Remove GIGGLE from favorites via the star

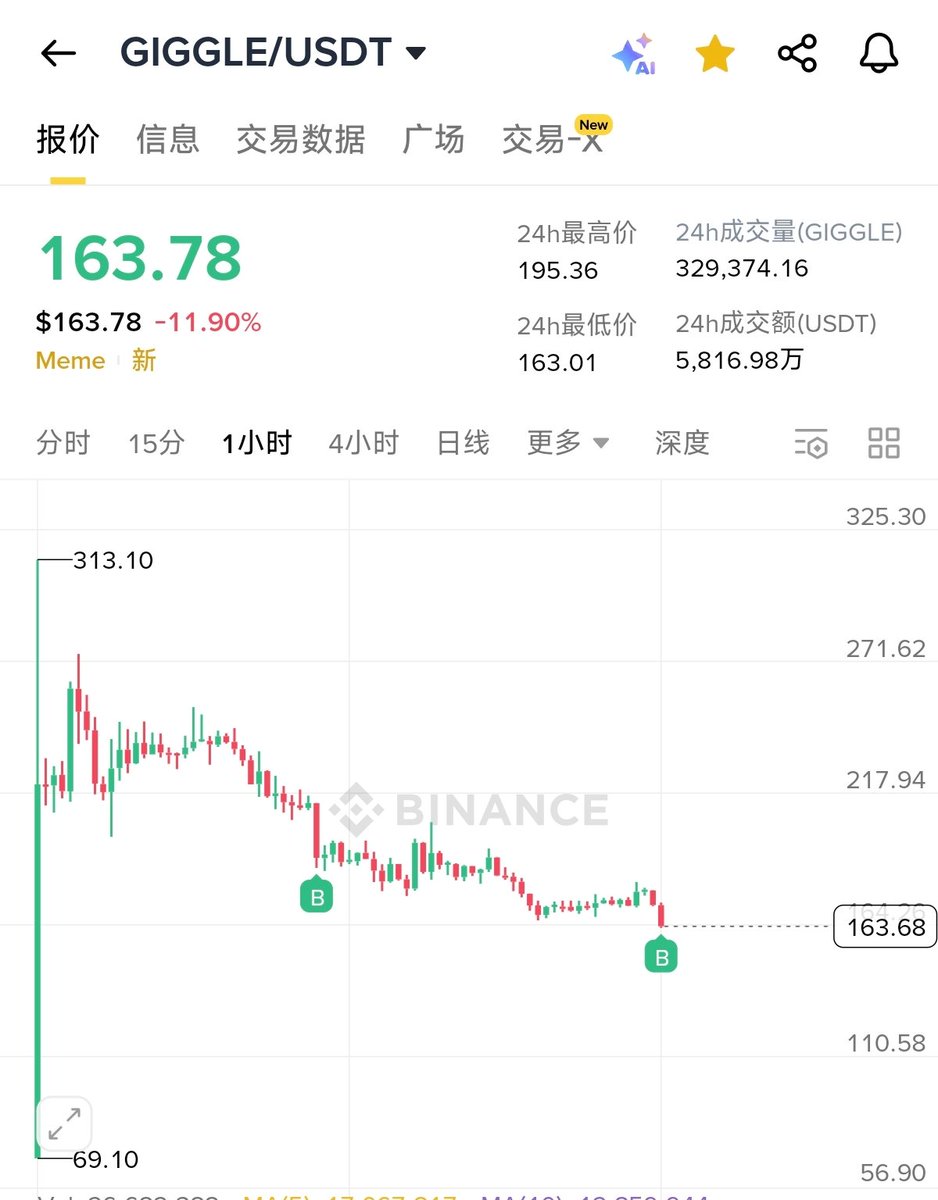(715, 54)
